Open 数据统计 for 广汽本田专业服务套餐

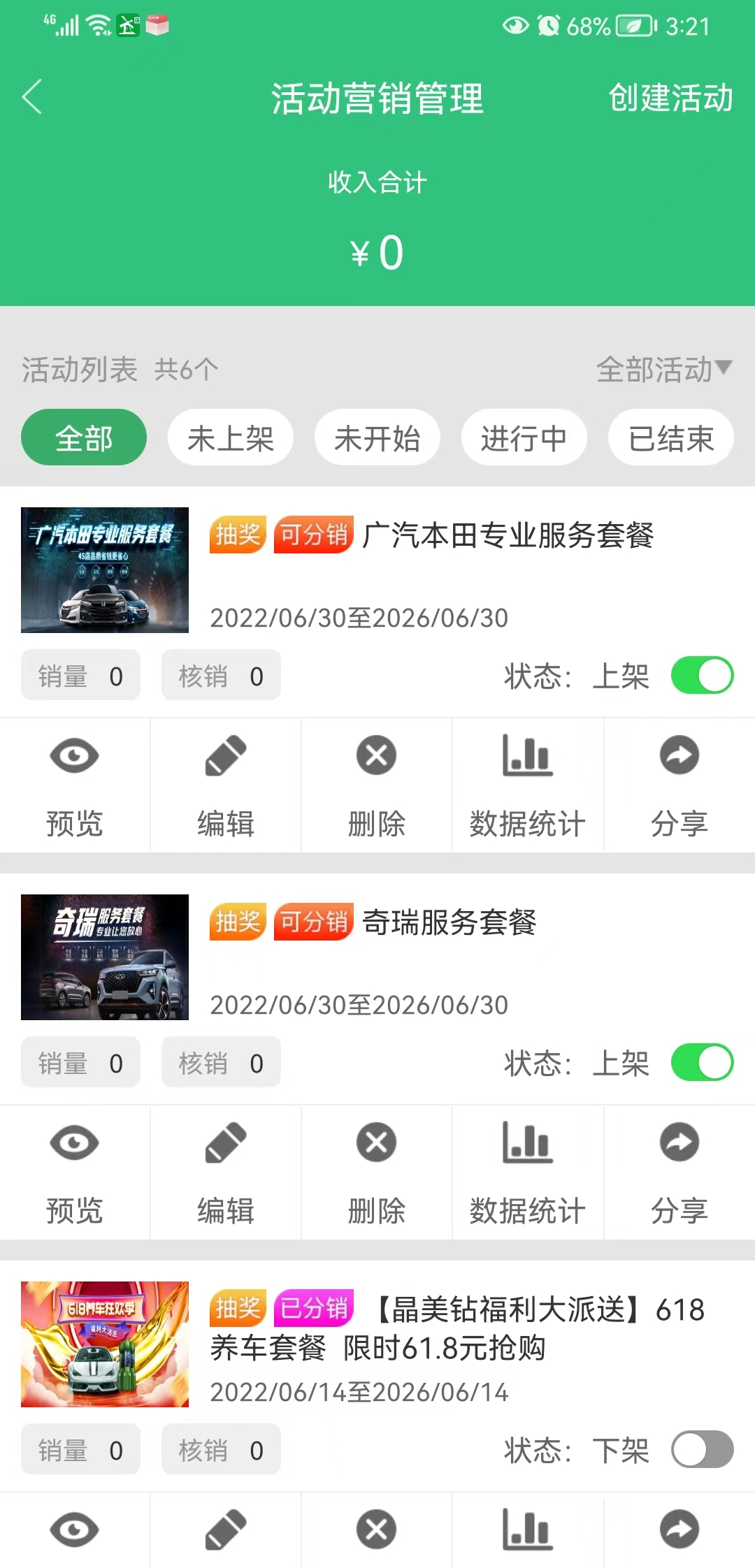click(528, 785)
